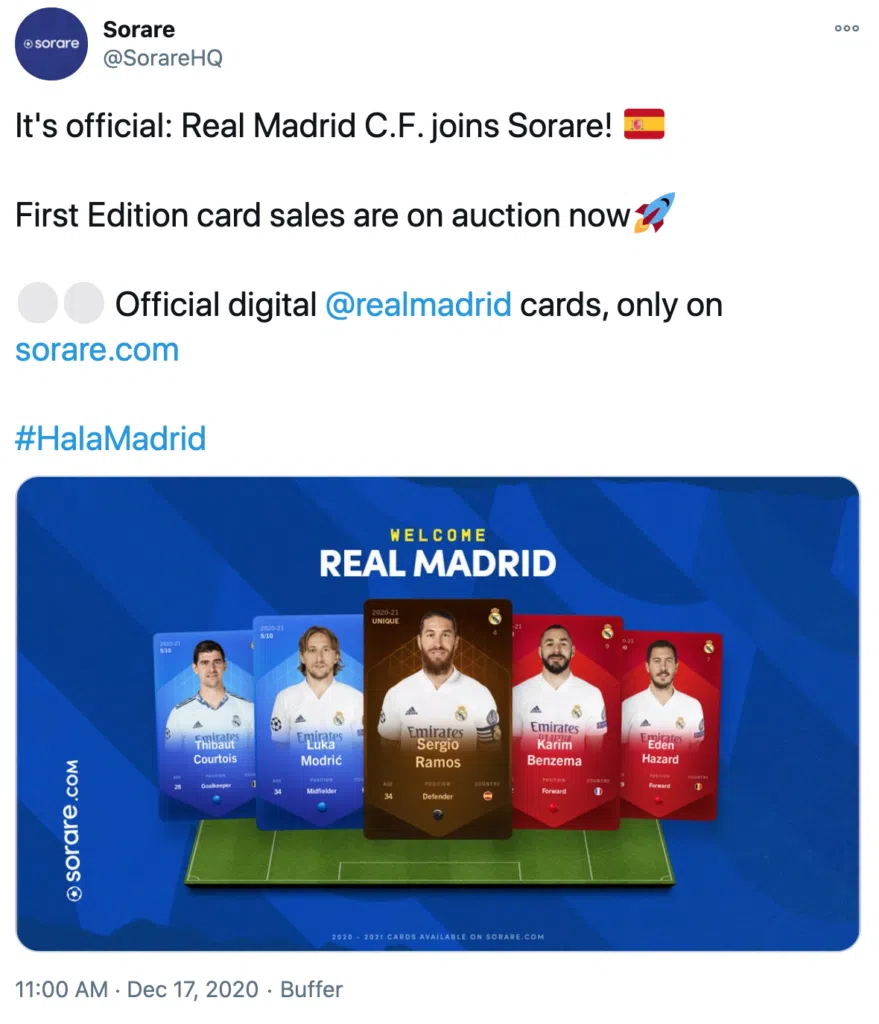The height and width of the screenshot is (1024, 879).
Task: Follow the sorare.com link
Action: [x=97, y=350]
